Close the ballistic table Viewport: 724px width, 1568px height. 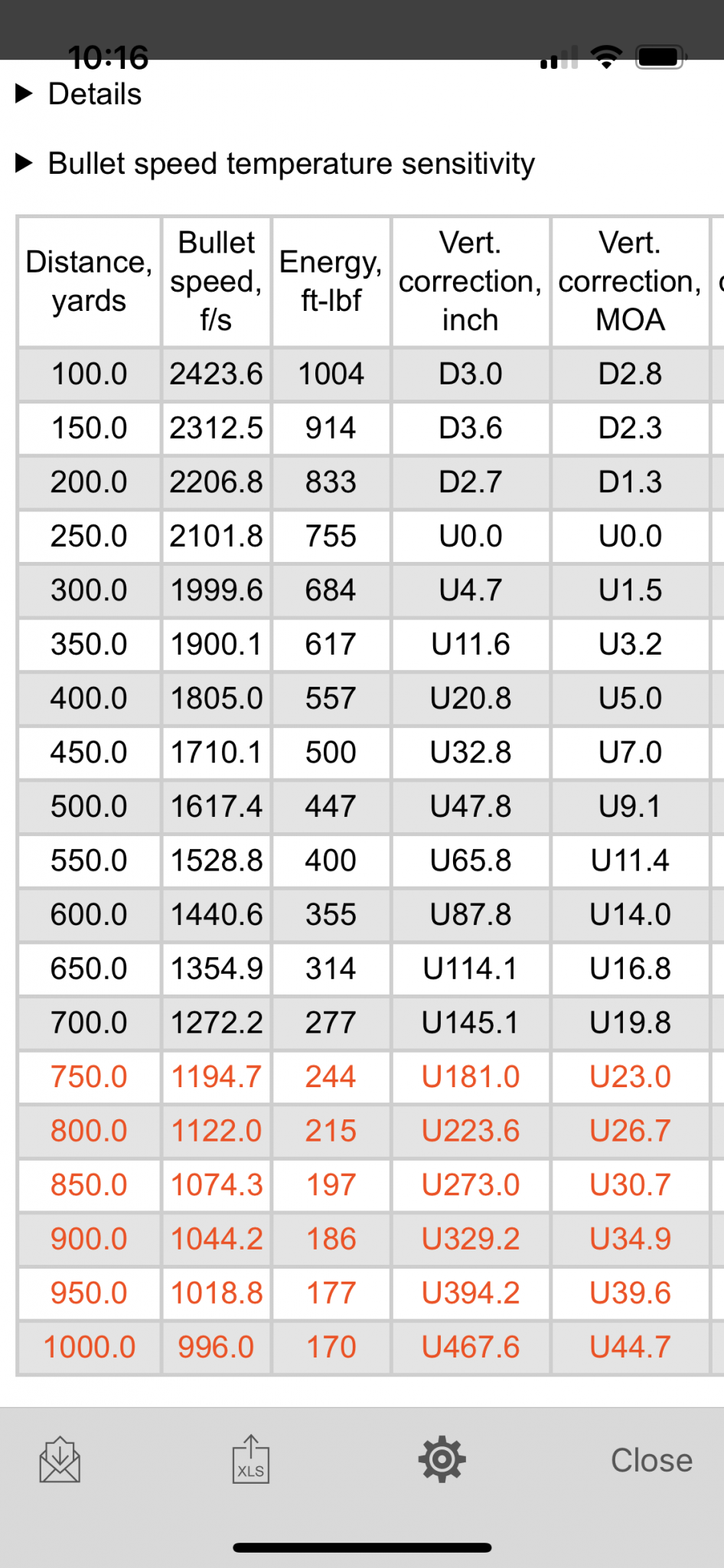[x=651, y=1460]
